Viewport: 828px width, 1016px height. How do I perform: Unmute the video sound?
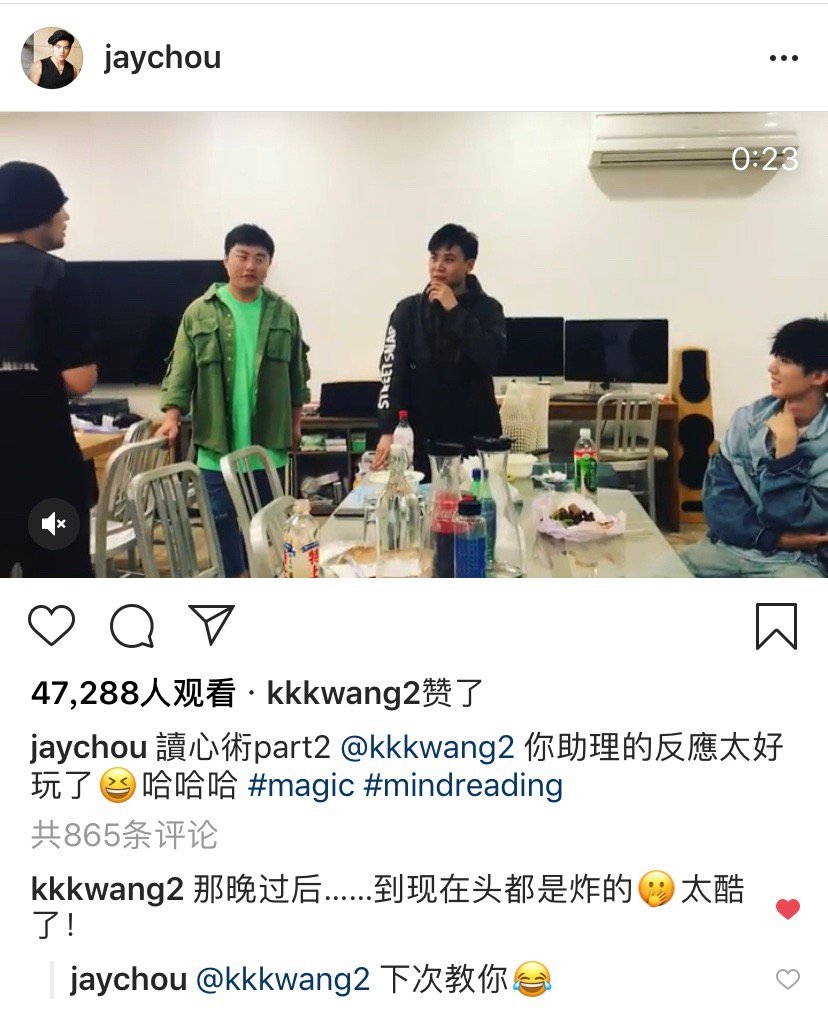53,523
